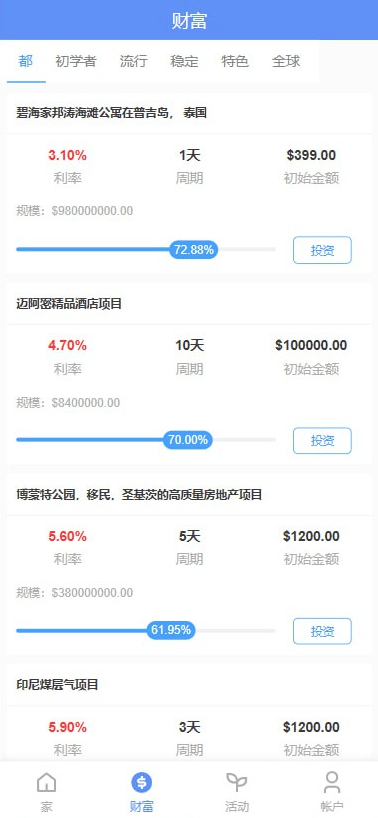Viewport: 378px width, 818px height.
Task: Select the 都 tab
Action: (26, 62)
